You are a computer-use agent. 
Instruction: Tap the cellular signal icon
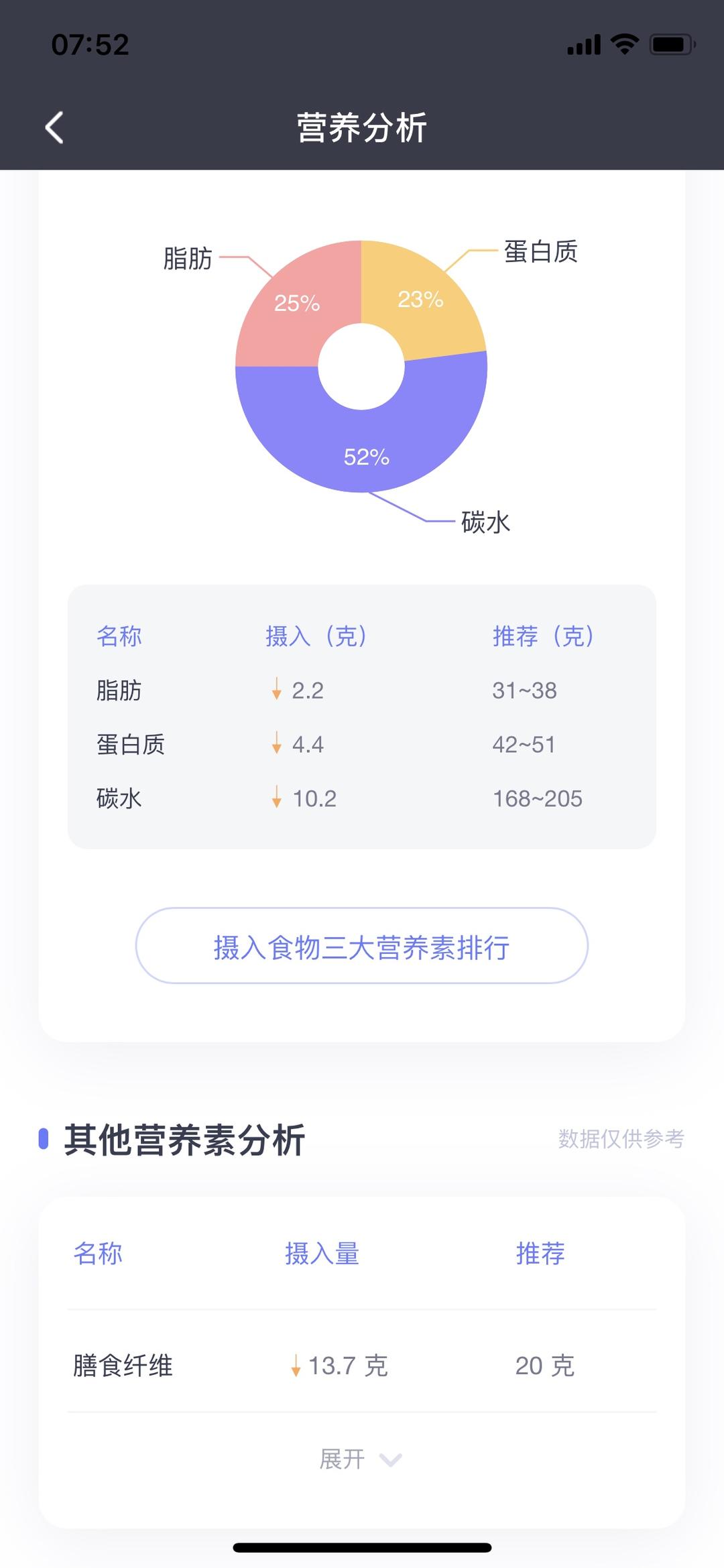click(582, 46)
